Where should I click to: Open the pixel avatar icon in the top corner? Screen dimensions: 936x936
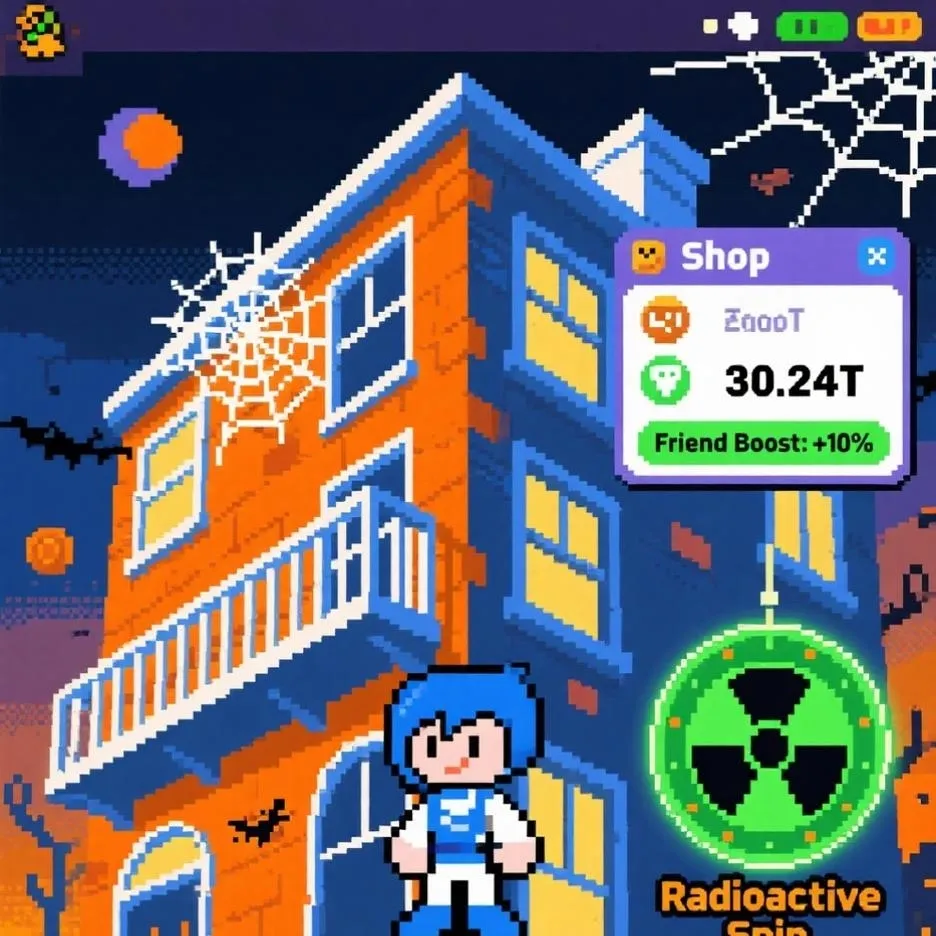coord(42,30)
